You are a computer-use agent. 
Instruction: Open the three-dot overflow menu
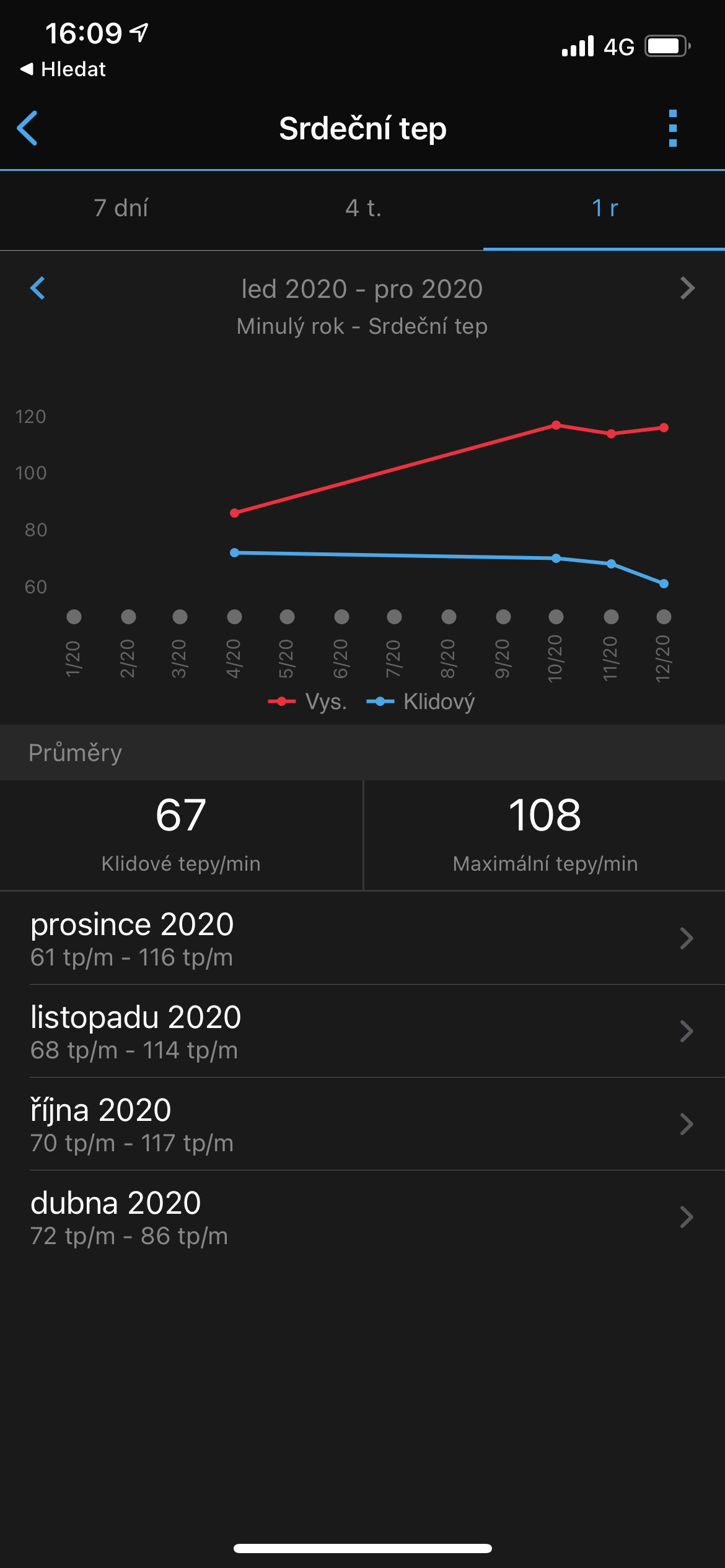(x=672, y=128)
